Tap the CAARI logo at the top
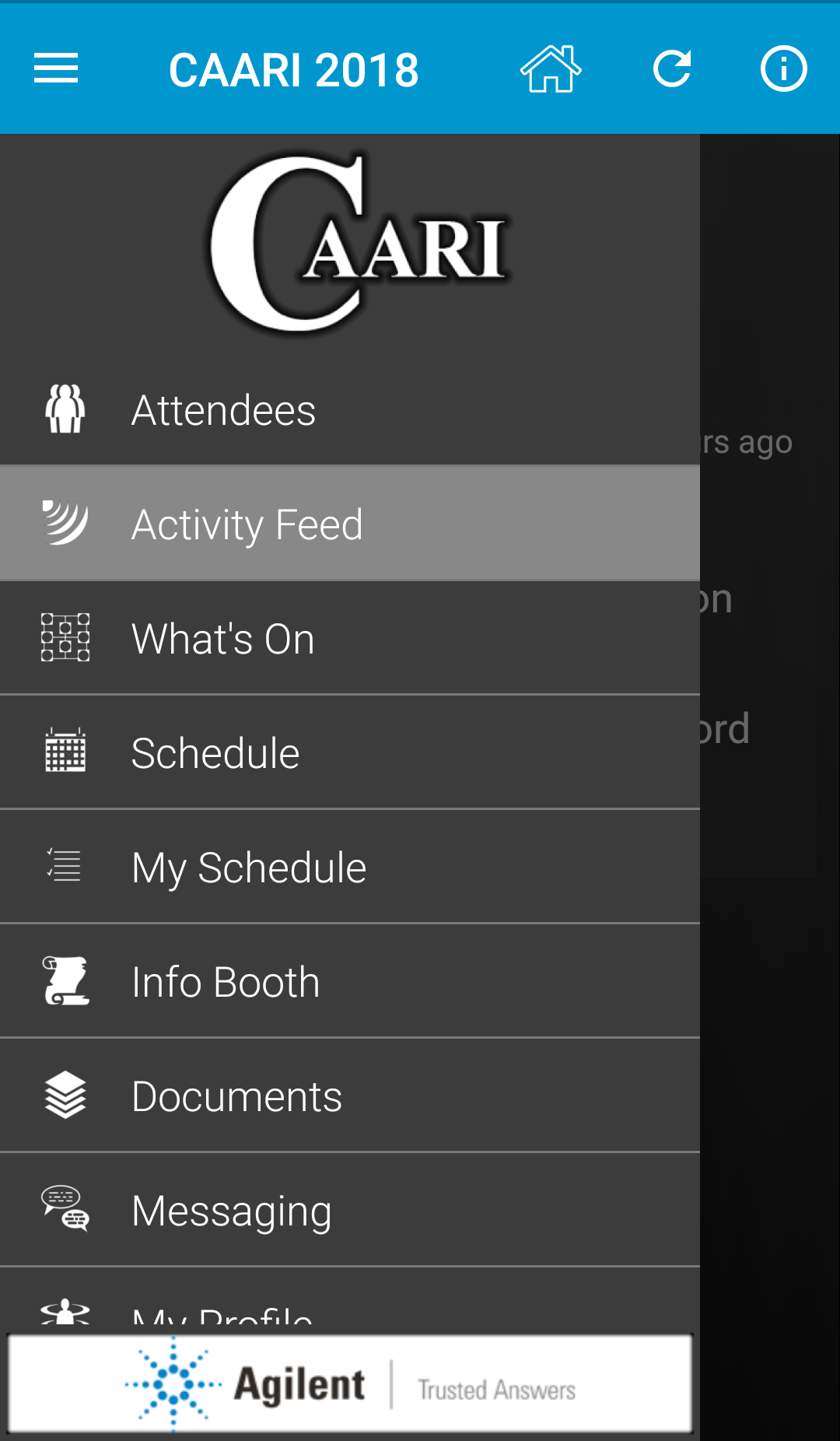The image size is (840, 1441). [x=359, y=247]
